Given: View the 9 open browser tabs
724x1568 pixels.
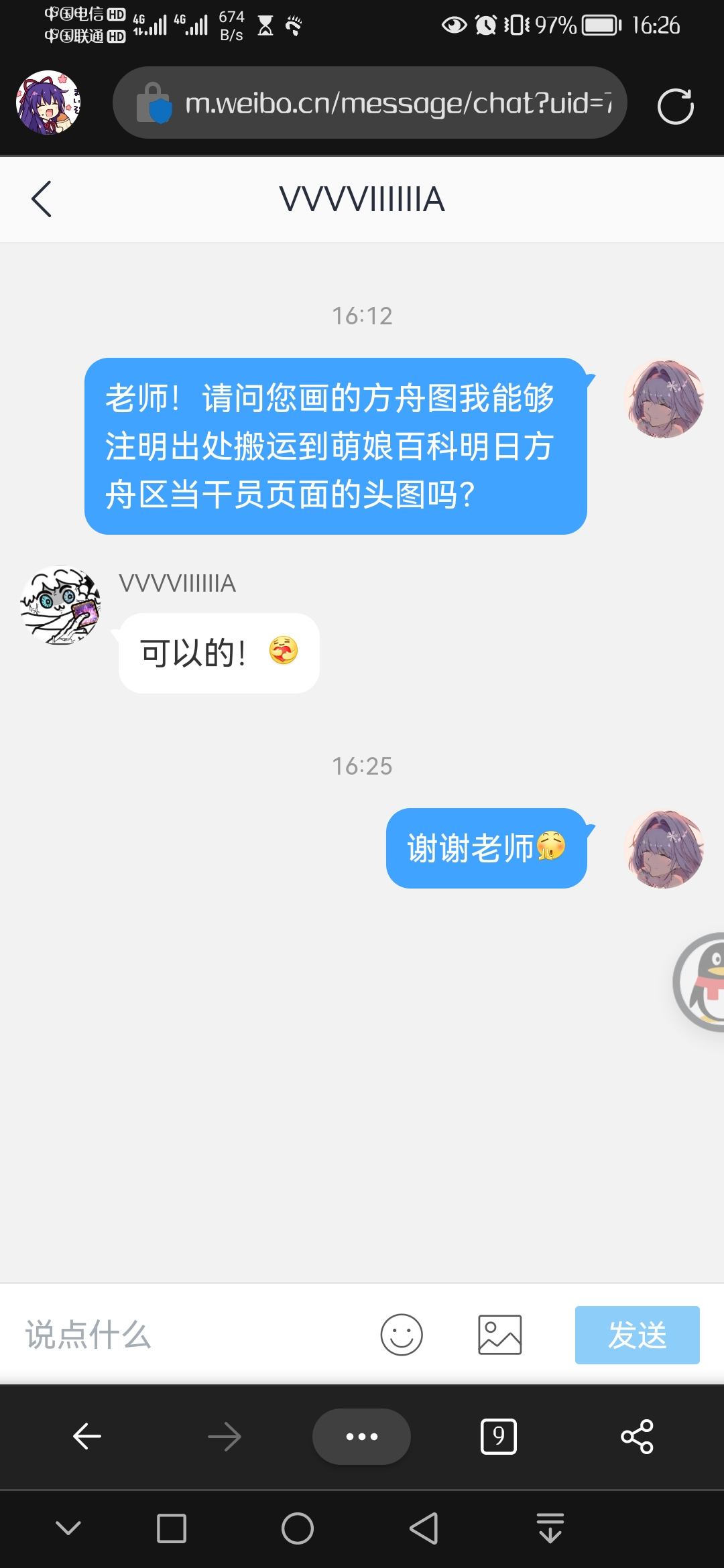Looking at the screenshot, I should (499, 1436).
